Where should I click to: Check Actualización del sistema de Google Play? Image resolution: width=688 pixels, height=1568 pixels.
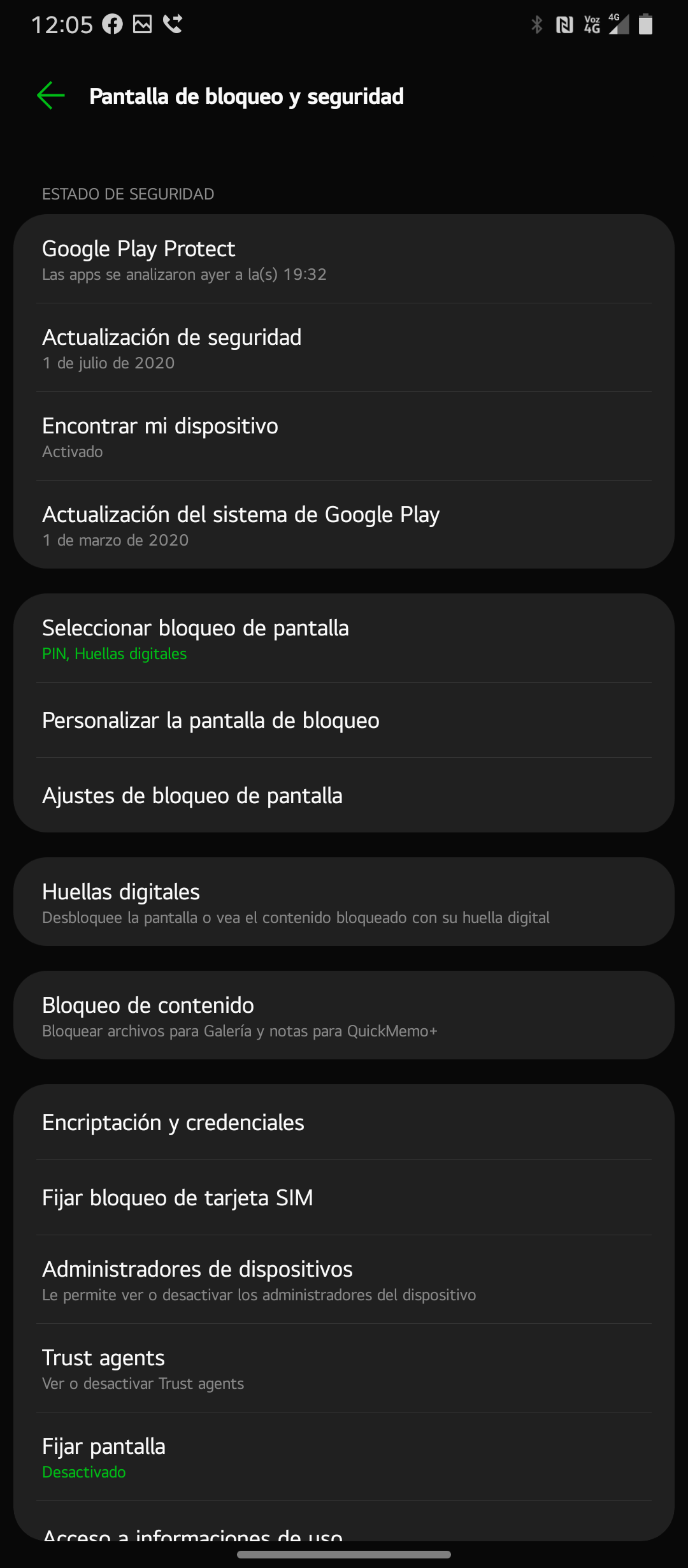pos(344,525)
